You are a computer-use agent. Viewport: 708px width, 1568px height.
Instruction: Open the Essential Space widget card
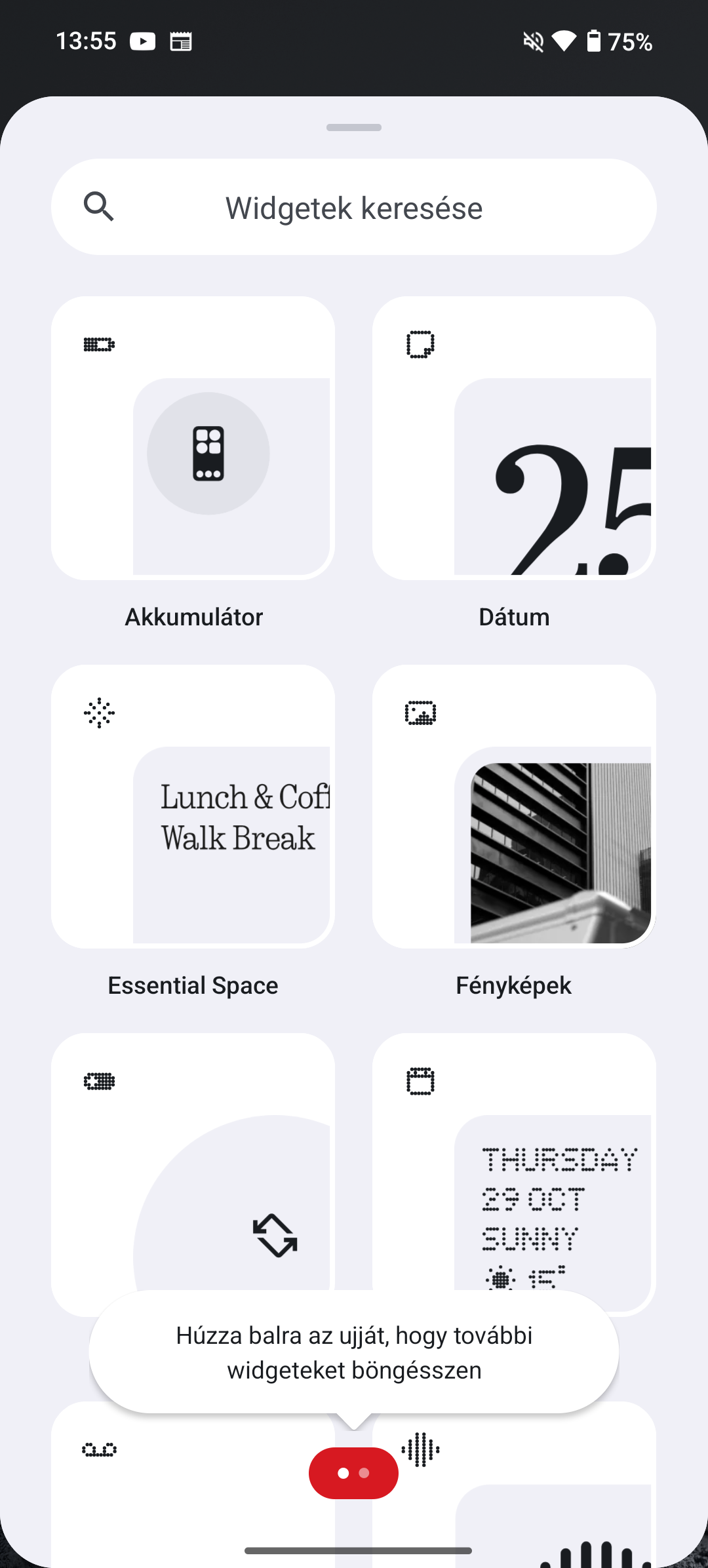[193, 806]
